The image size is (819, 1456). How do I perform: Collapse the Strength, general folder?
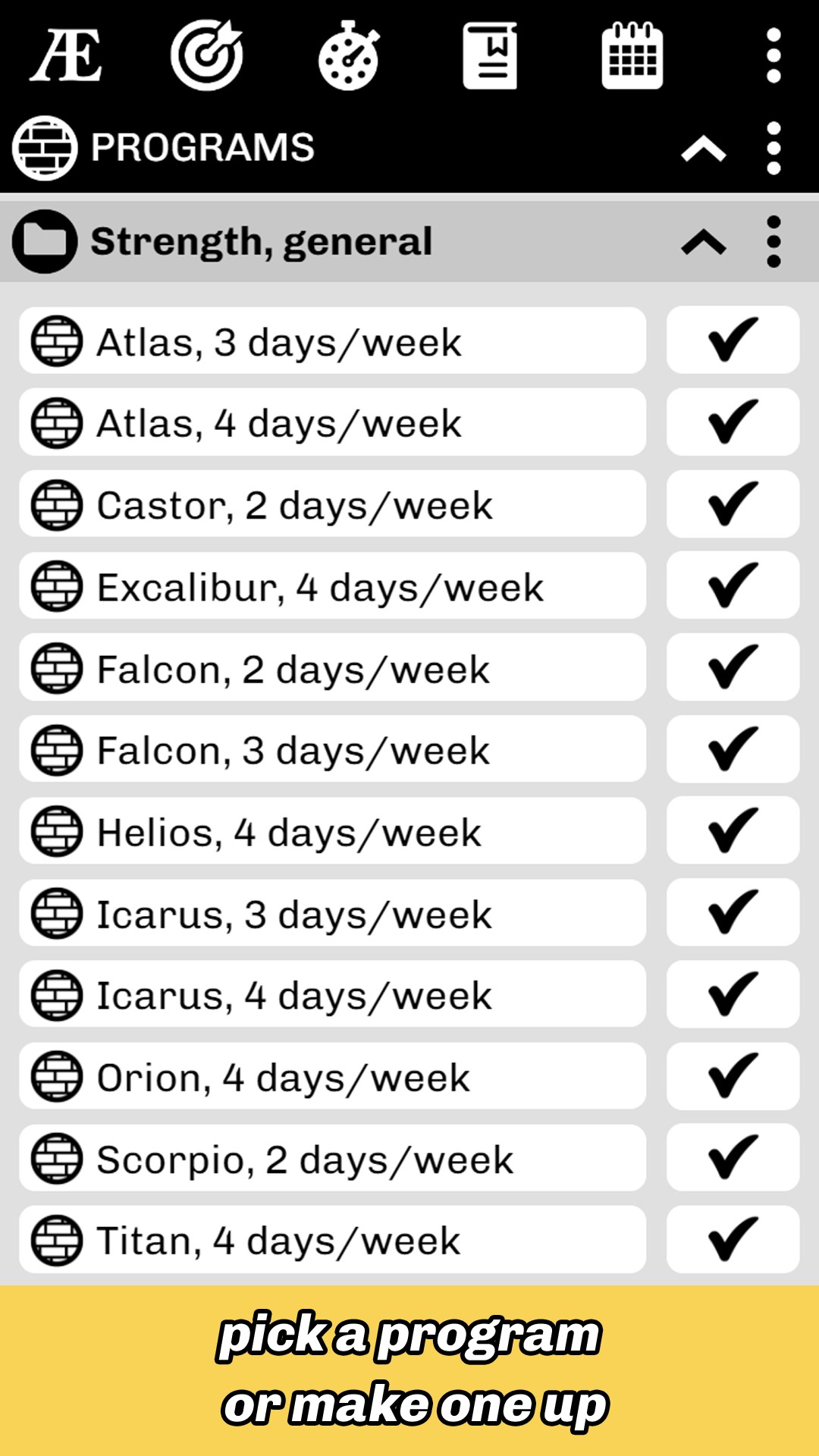click(x=704, y=243)
